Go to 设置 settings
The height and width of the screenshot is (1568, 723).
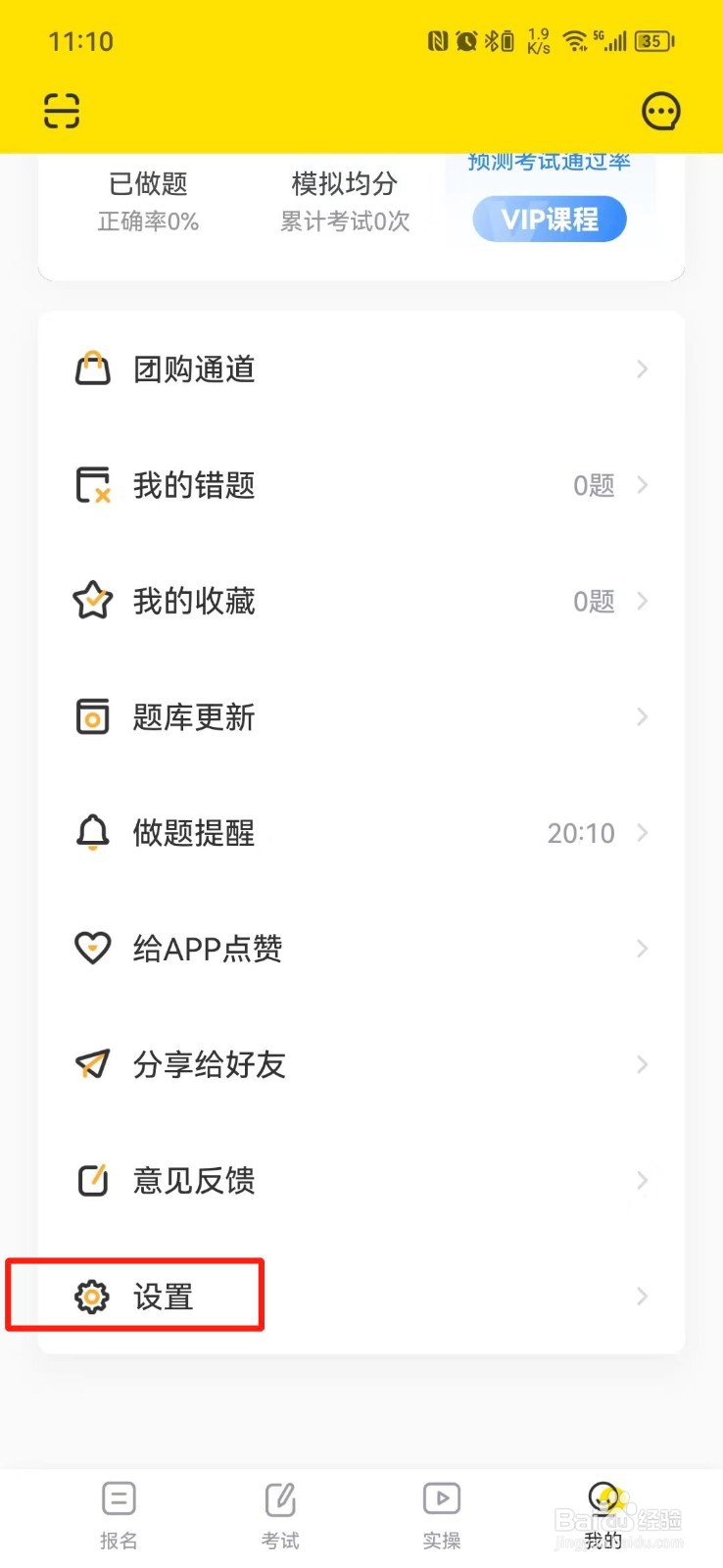361,1297
